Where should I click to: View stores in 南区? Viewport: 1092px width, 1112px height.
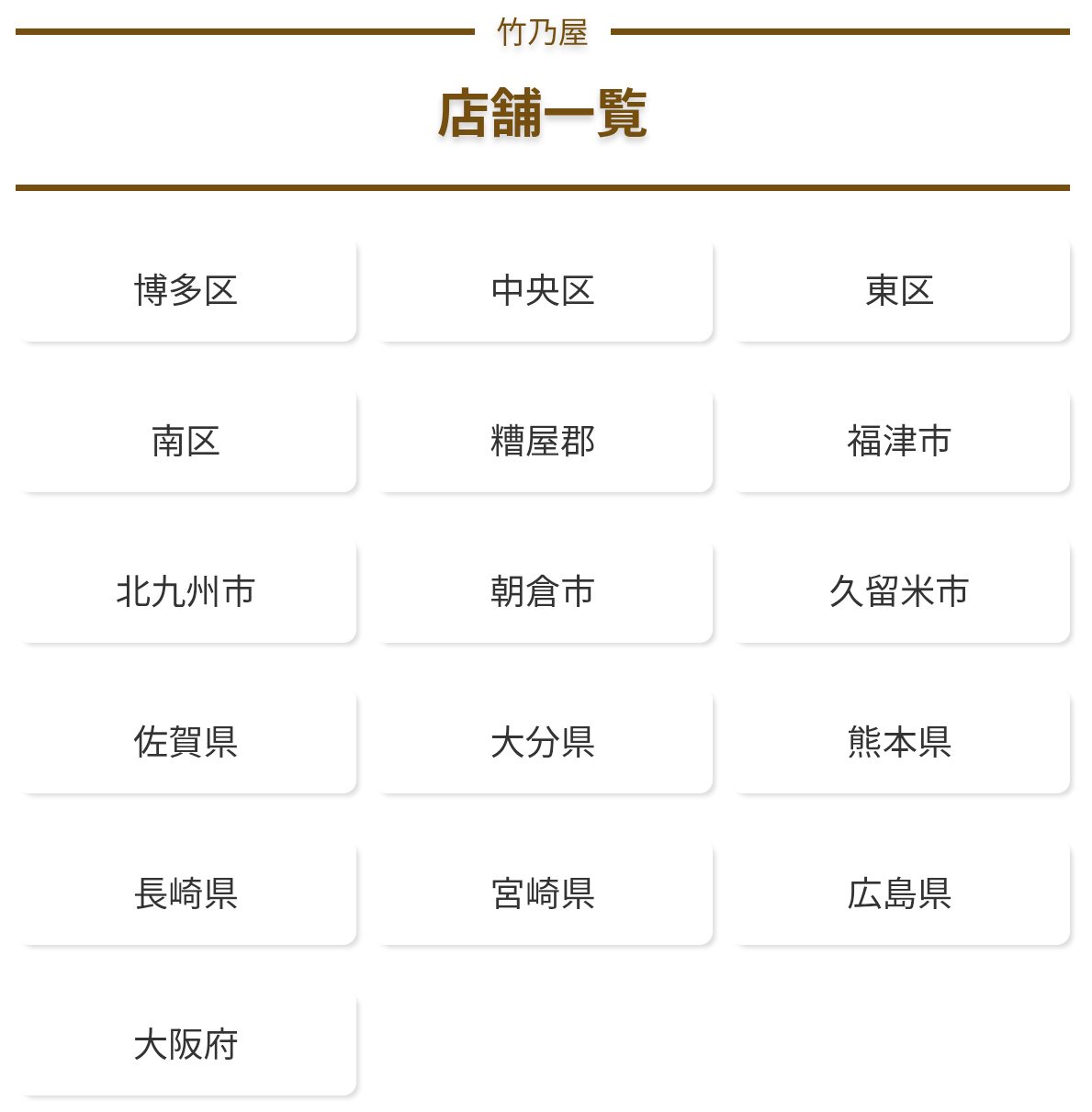[186, 442]
